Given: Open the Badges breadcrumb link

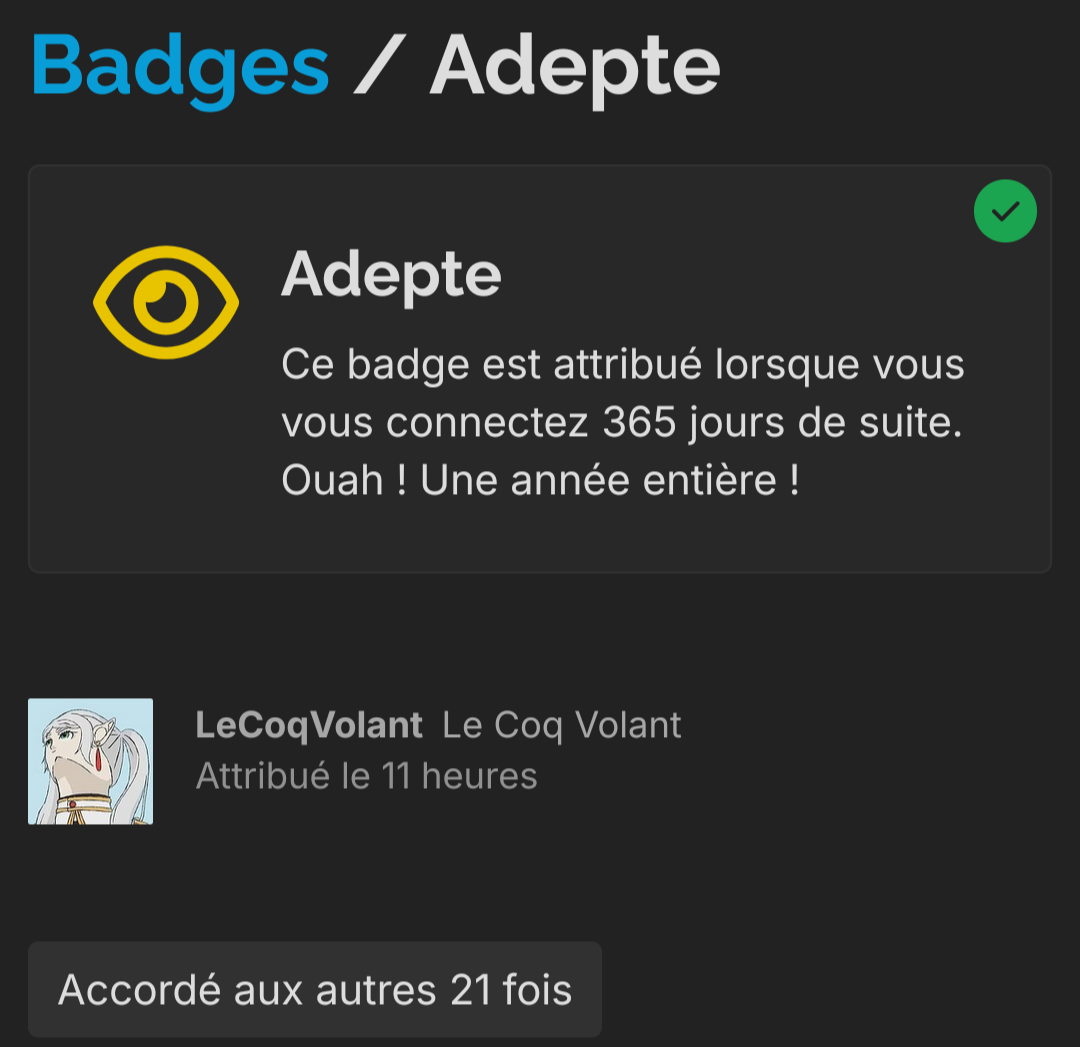Looking at the screenshot, I should point(180,66).
